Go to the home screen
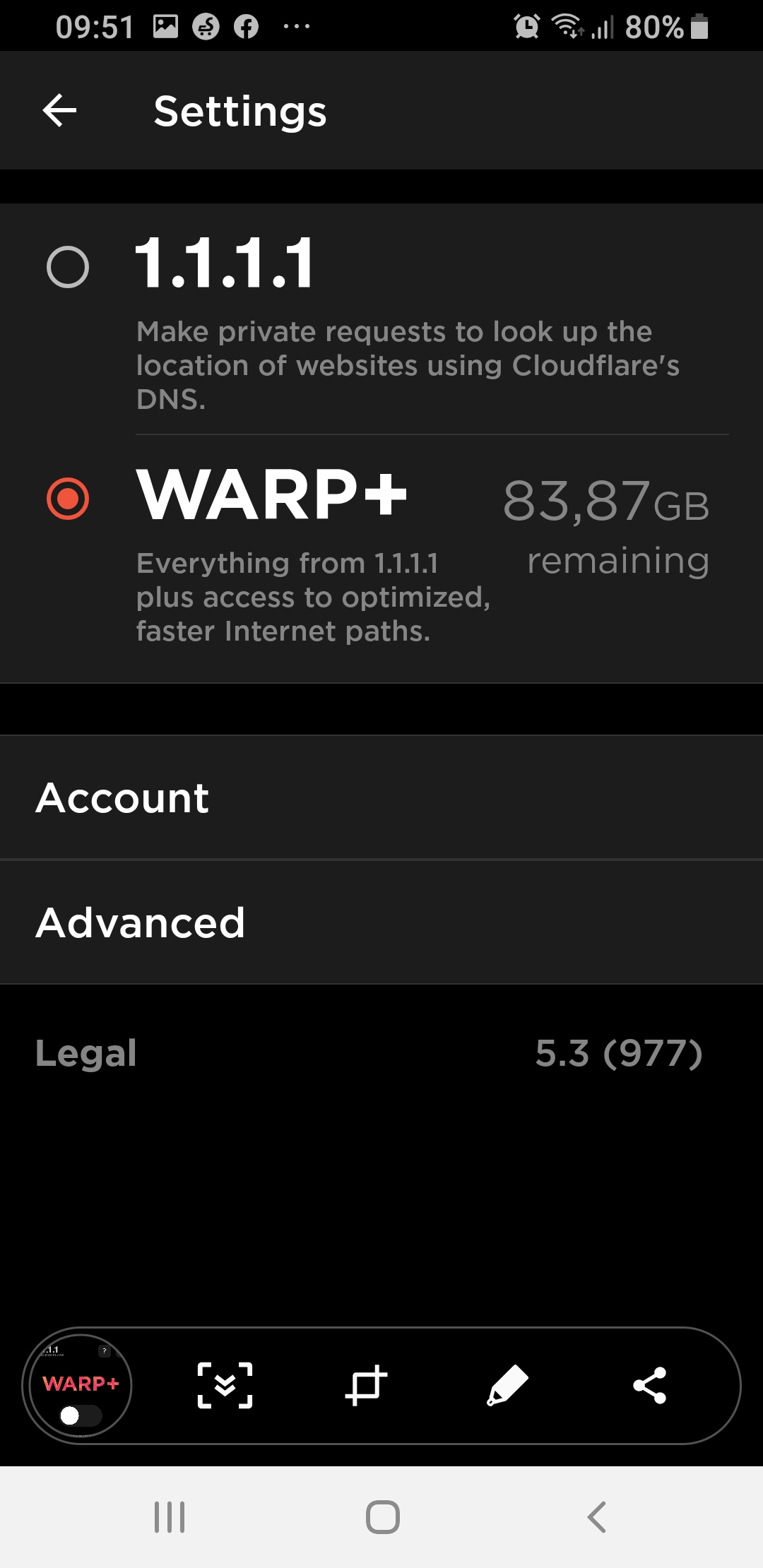Image resolution: width=763 pixels, height=1568 pixels. (x=382, y=1516)
